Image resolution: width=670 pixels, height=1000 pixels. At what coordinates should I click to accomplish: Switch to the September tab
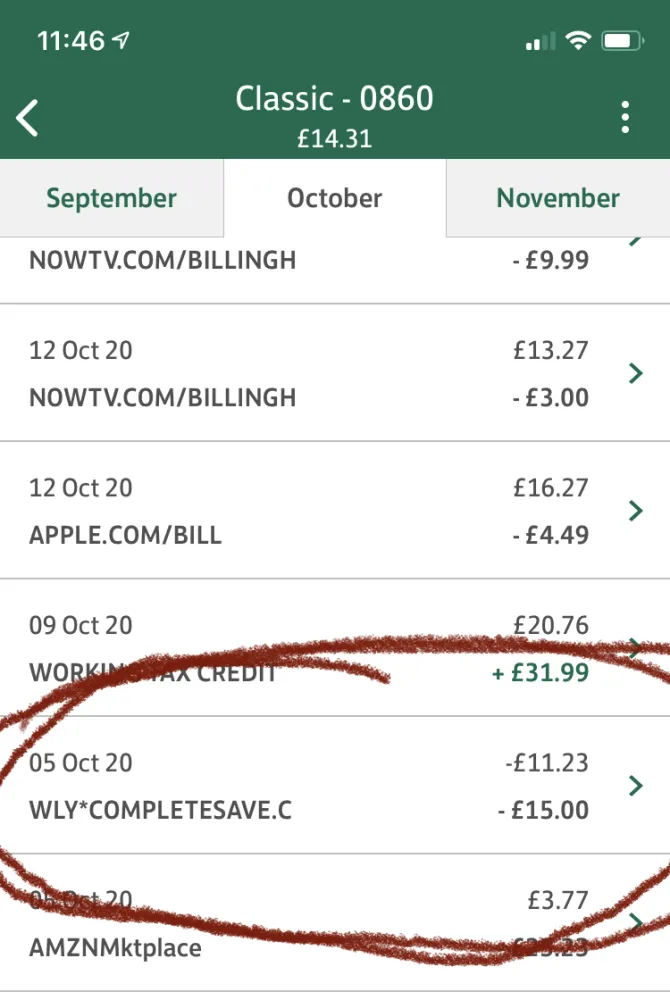pyautogui.click(x=111, y=198)
